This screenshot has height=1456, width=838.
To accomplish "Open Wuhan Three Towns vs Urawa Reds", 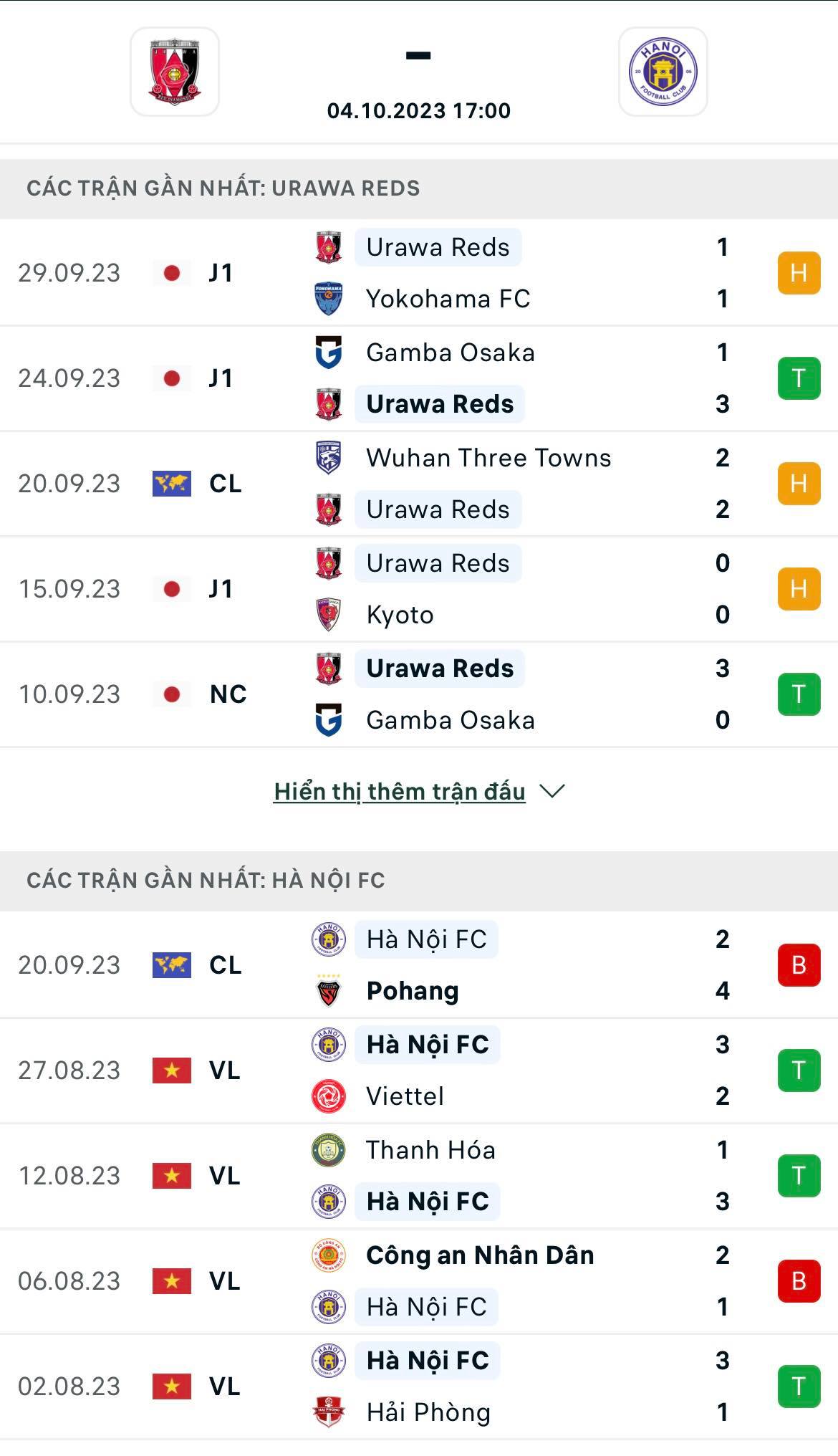I will pyautogui.click(x=419, y=484).
